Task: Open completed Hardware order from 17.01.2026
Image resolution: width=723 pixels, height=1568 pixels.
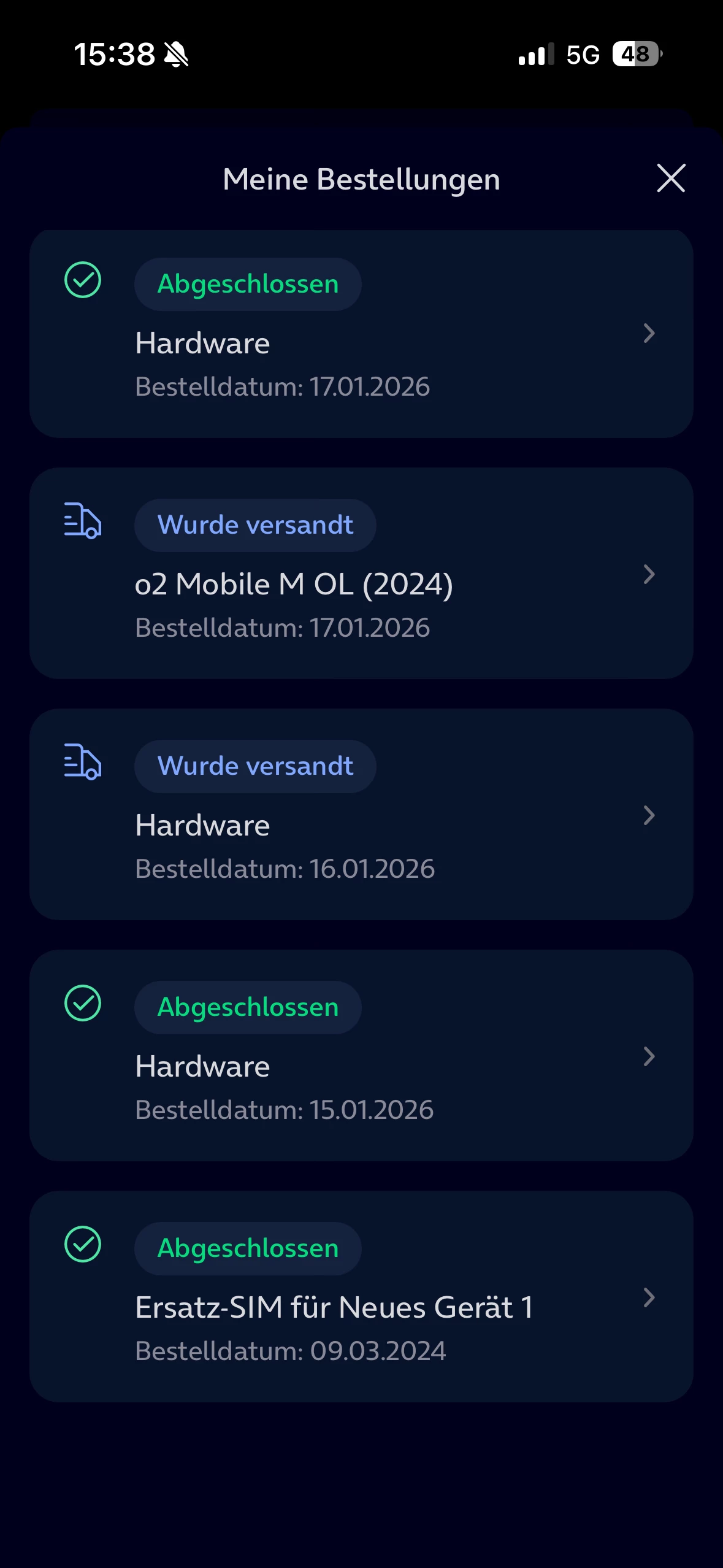Action: (361, 334)
